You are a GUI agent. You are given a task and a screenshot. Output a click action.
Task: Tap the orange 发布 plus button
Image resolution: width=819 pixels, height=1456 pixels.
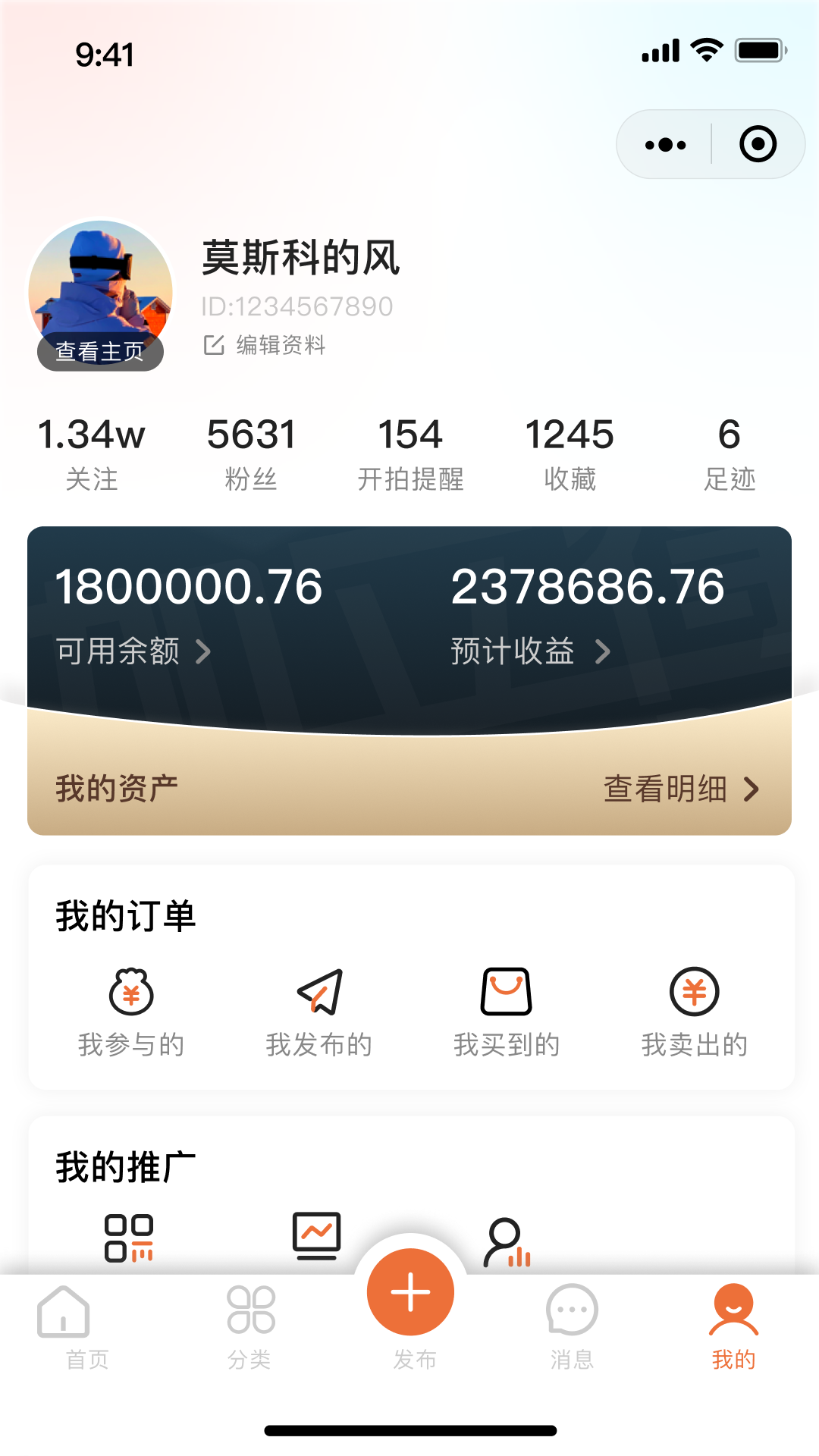tap(410, 1292)
